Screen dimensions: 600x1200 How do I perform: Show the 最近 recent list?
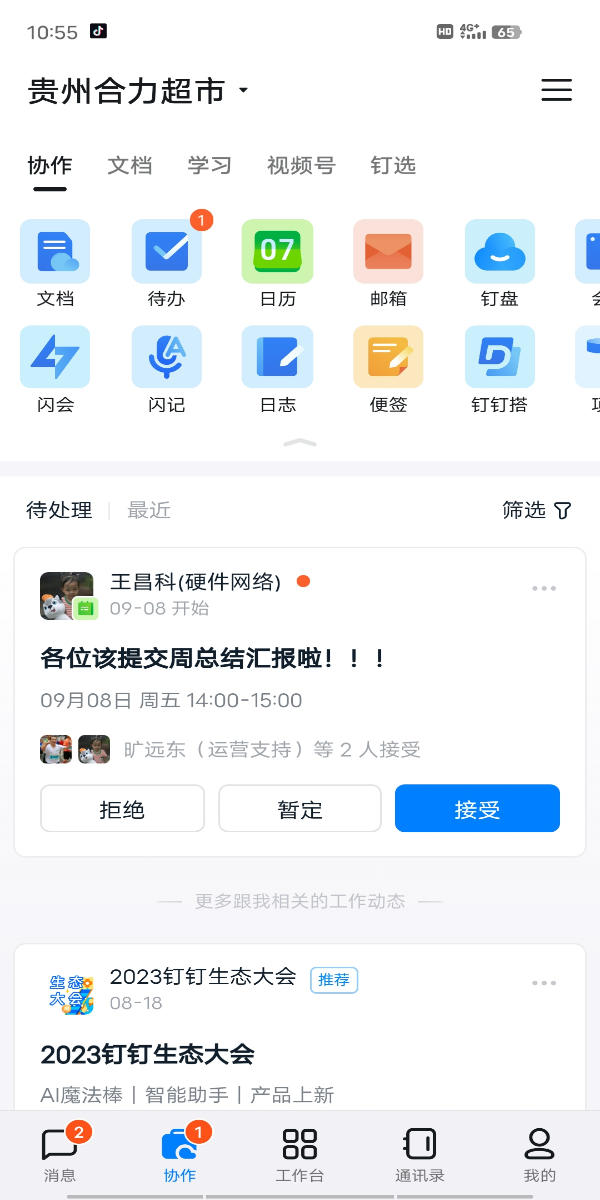[149, 511]
